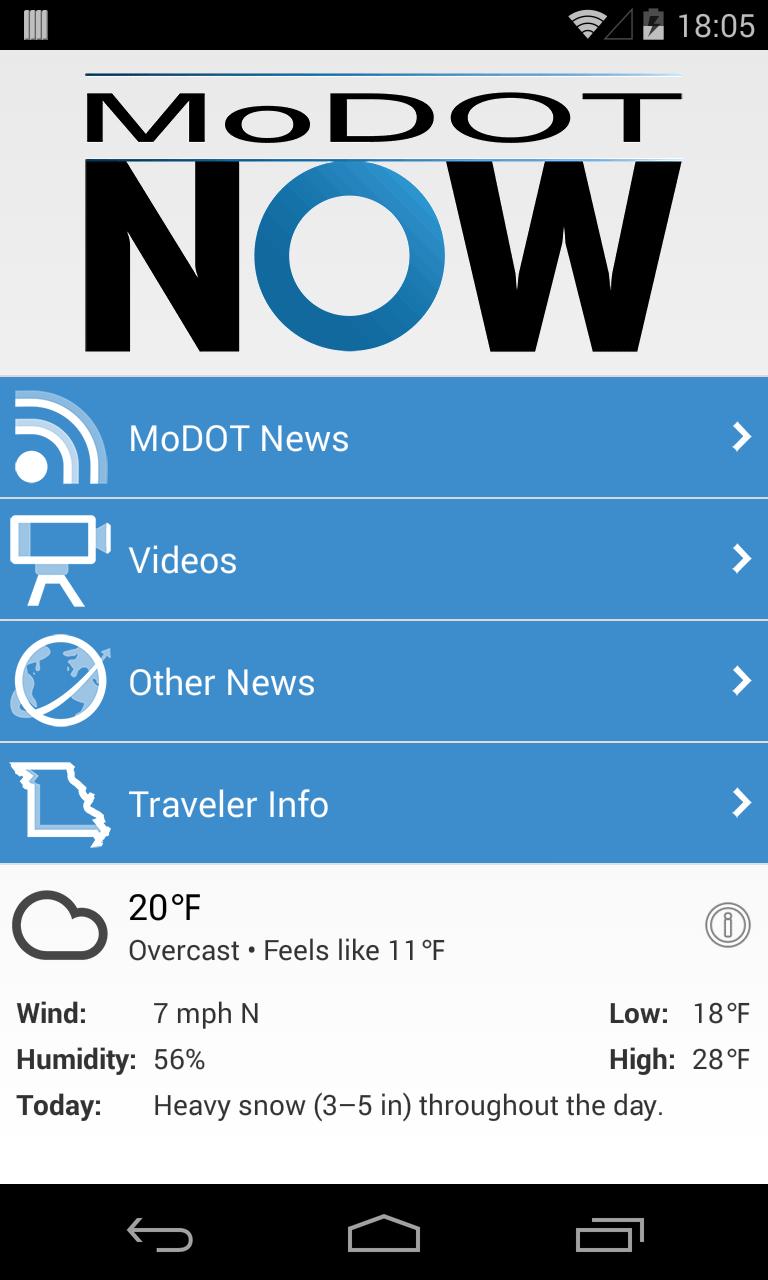Open the weather info circle icon
Screen dimensions: 768x1280
pyautogui.click(x=729, y=925)
